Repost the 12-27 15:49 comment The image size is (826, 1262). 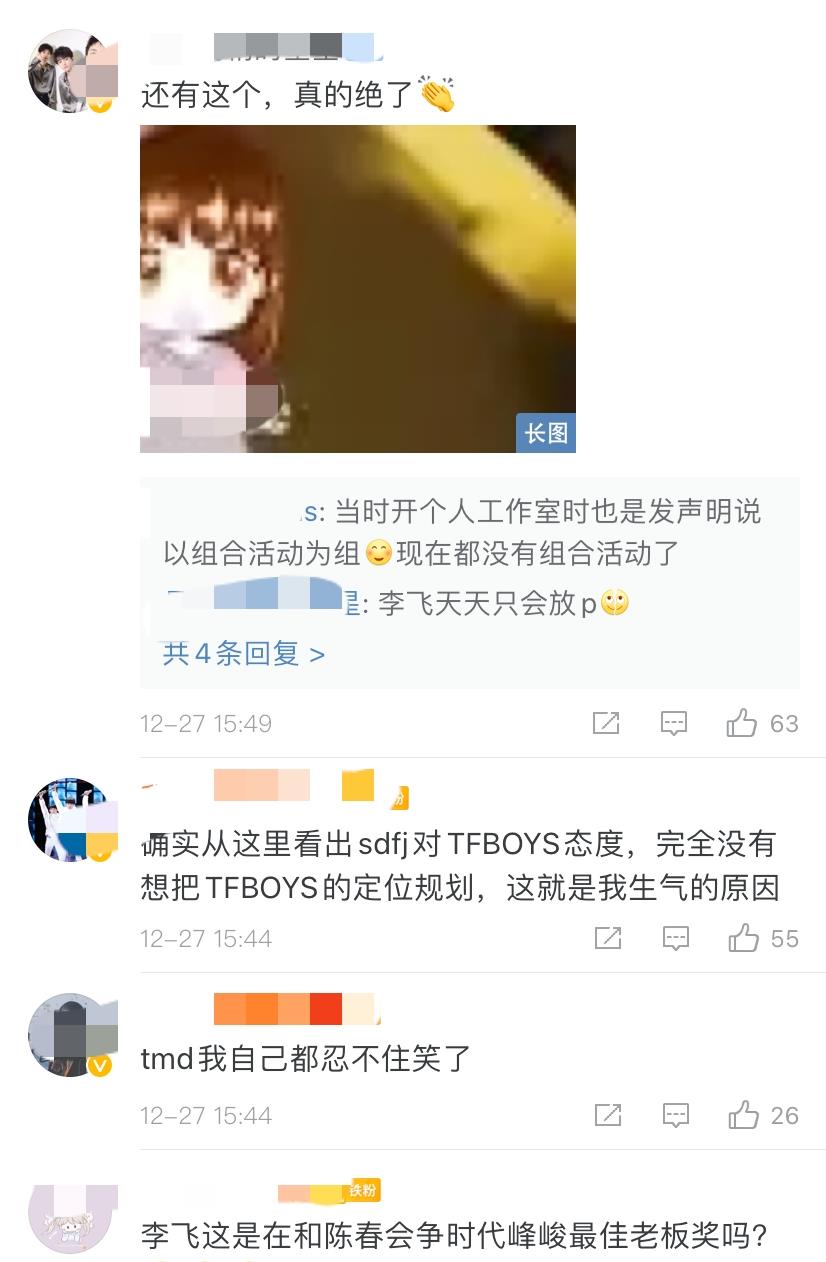pyautogui.click(x=606, y=723)
